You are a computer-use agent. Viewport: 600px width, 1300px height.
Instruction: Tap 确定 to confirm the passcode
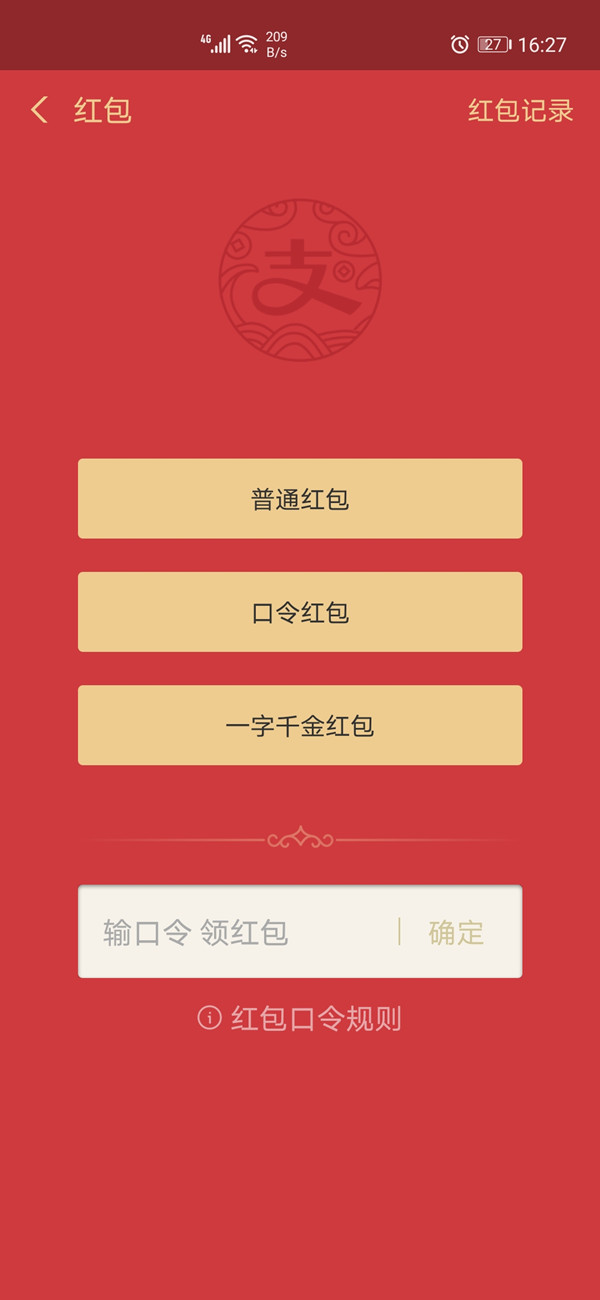456,932
